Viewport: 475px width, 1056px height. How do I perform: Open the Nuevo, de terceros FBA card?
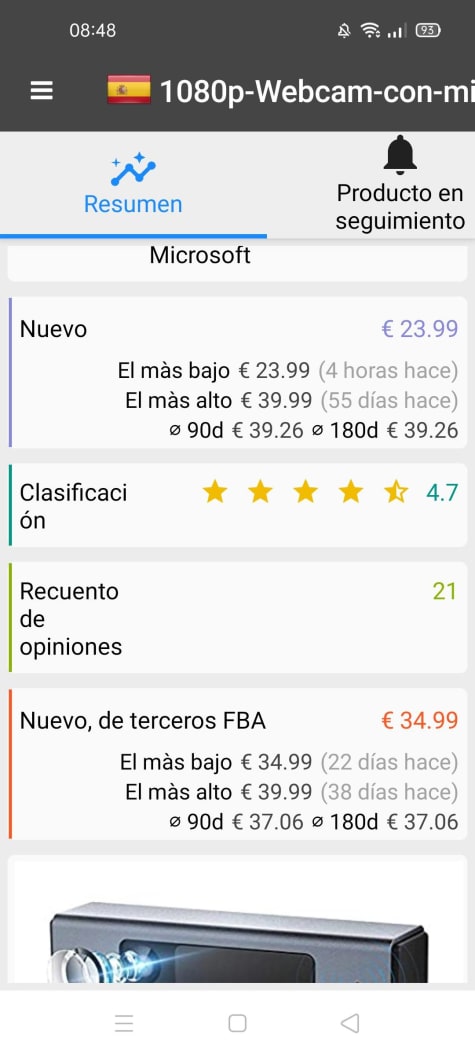pos(238,764)
